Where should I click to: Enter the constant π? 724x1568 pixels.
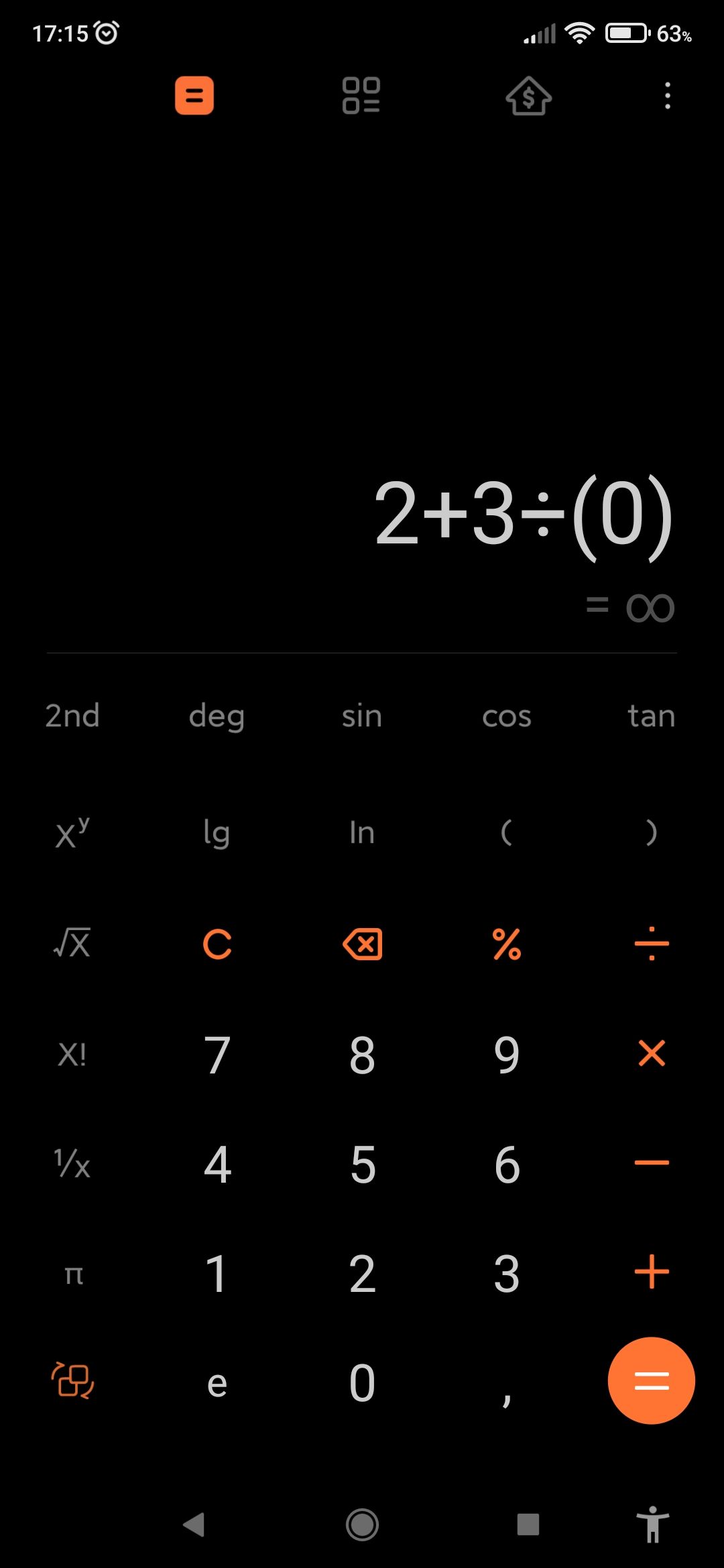[74, 1273]
